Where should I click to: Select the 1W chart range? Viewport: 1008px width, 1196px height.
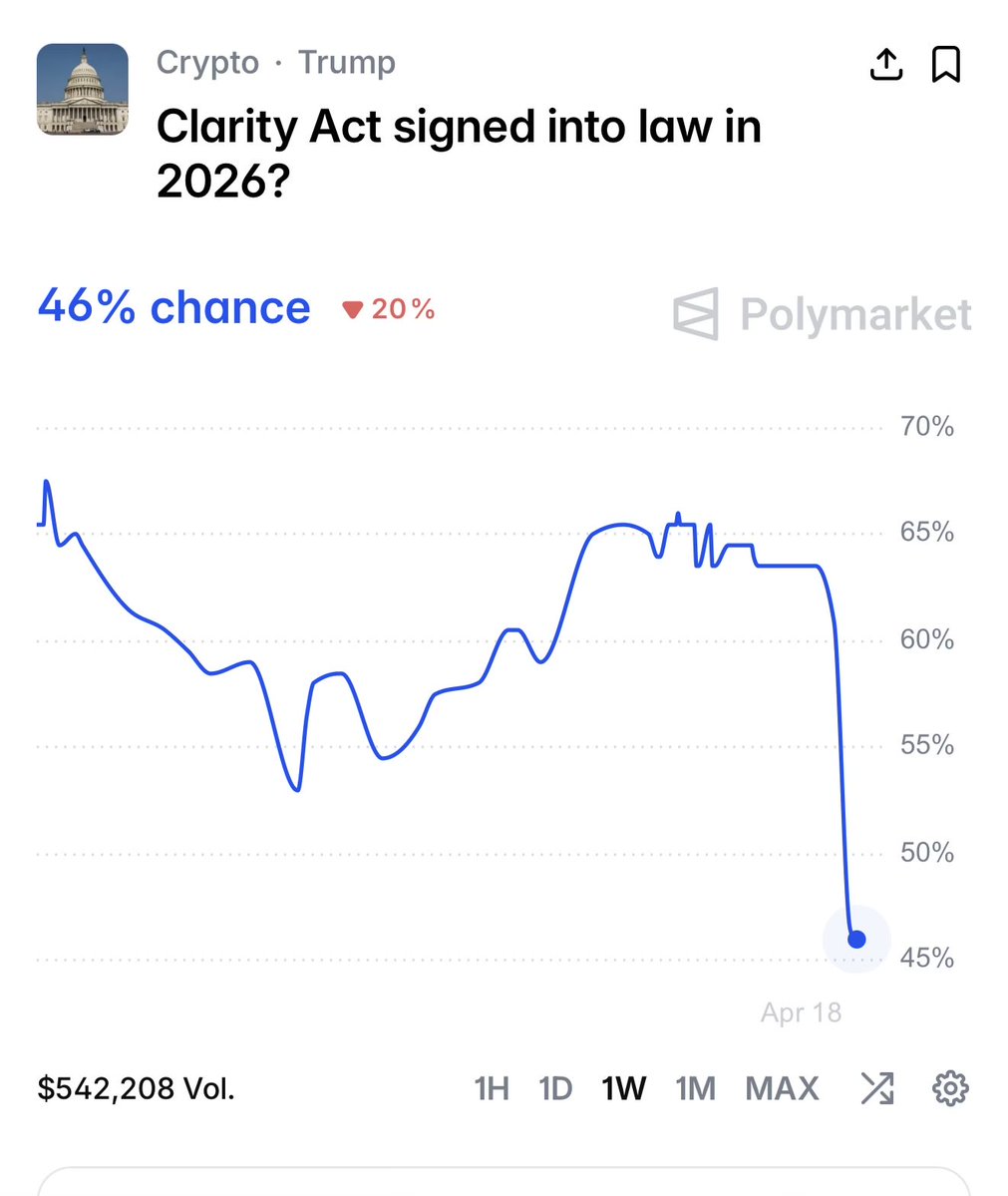[623, 1087]
